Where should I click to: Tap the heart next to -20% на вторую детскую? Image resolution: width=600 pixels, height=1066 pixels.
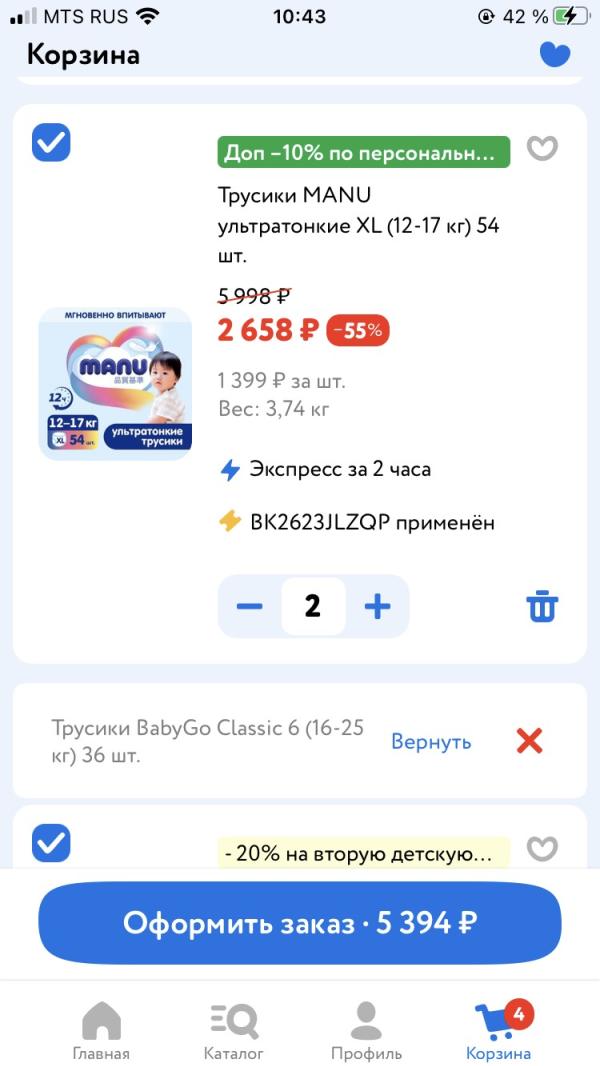(542, 849)
